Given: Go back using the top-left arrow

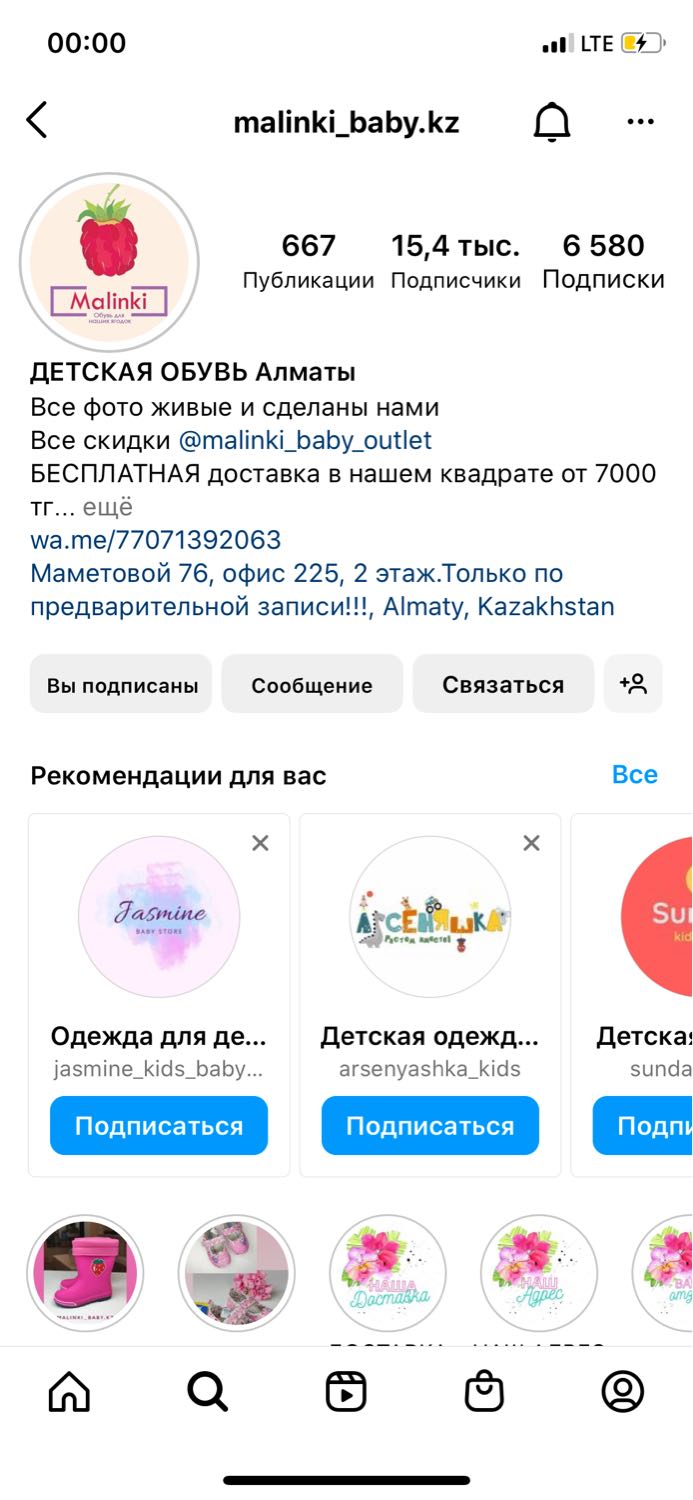Looking at the screenshot, I should (x=37, y=121).
